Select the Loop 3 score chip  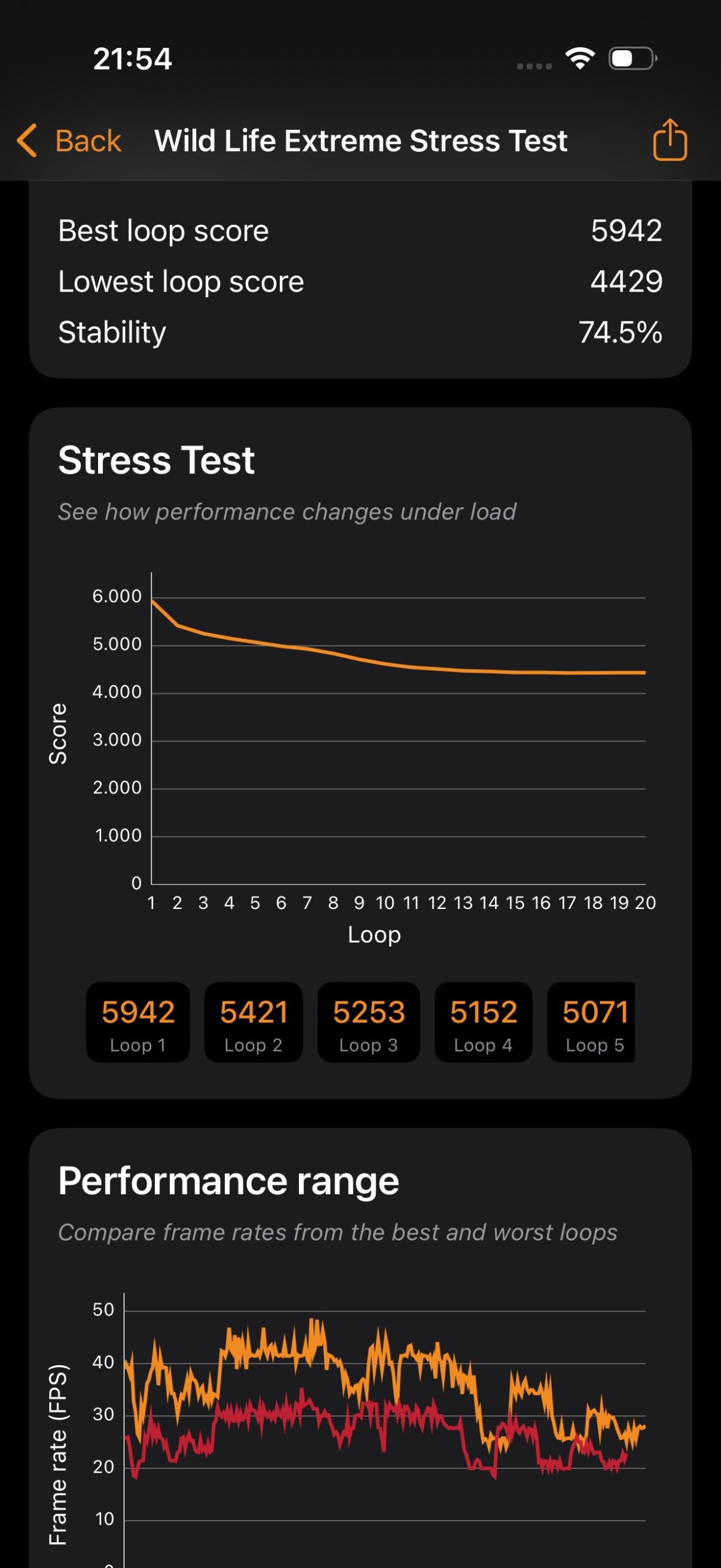pyautogui.click(x=369, y=1022)
